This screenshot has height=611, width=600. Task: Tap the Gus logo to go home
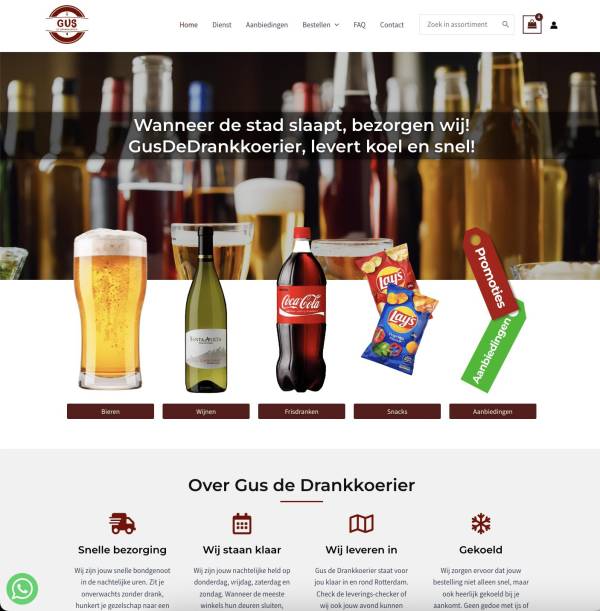click(x=67, y=25)
